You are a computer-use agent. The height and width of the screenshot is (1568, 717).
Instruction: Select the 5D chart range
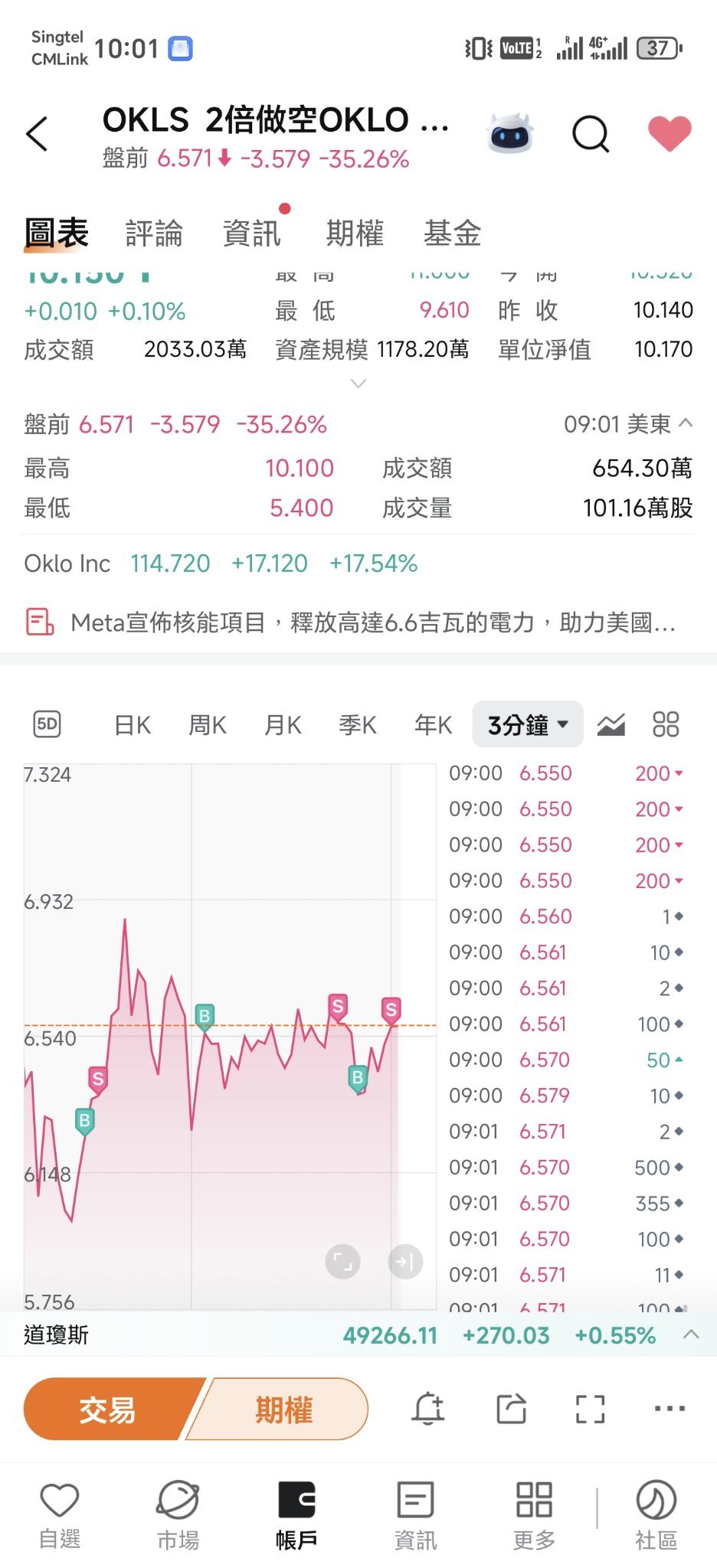(47, 724)
